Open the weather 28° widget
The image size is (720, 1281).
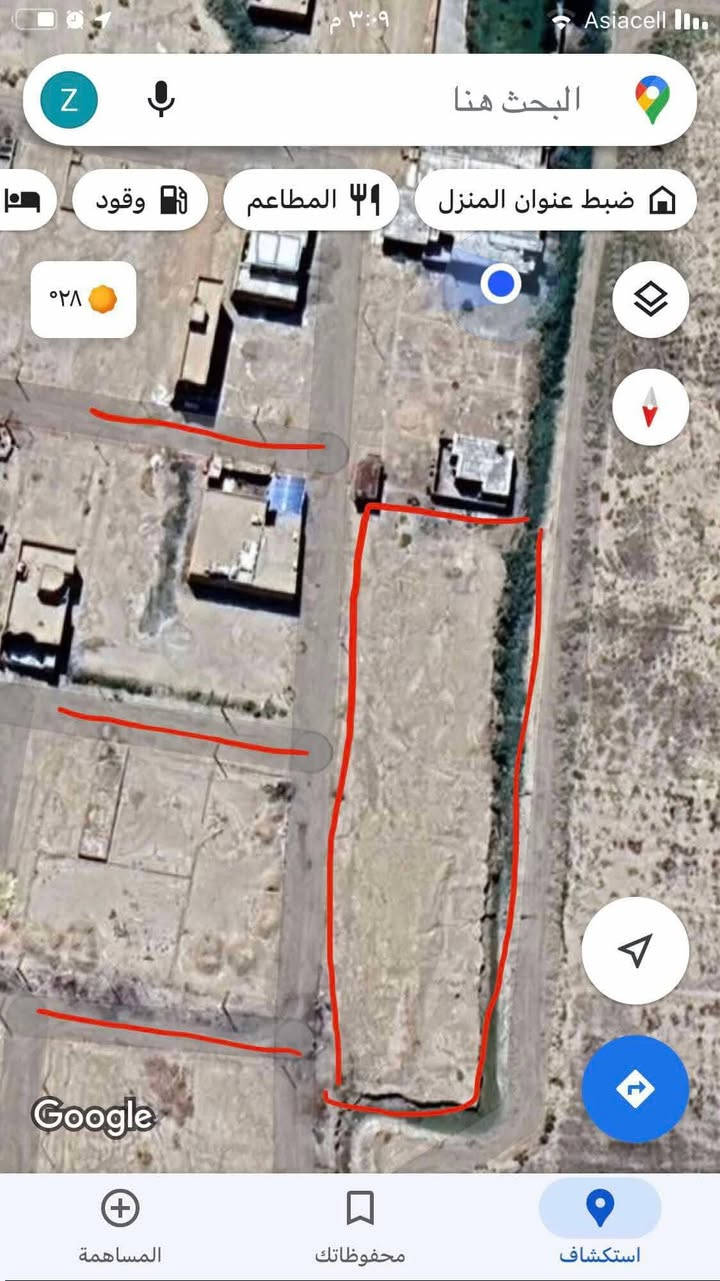[x=83, y=299]
